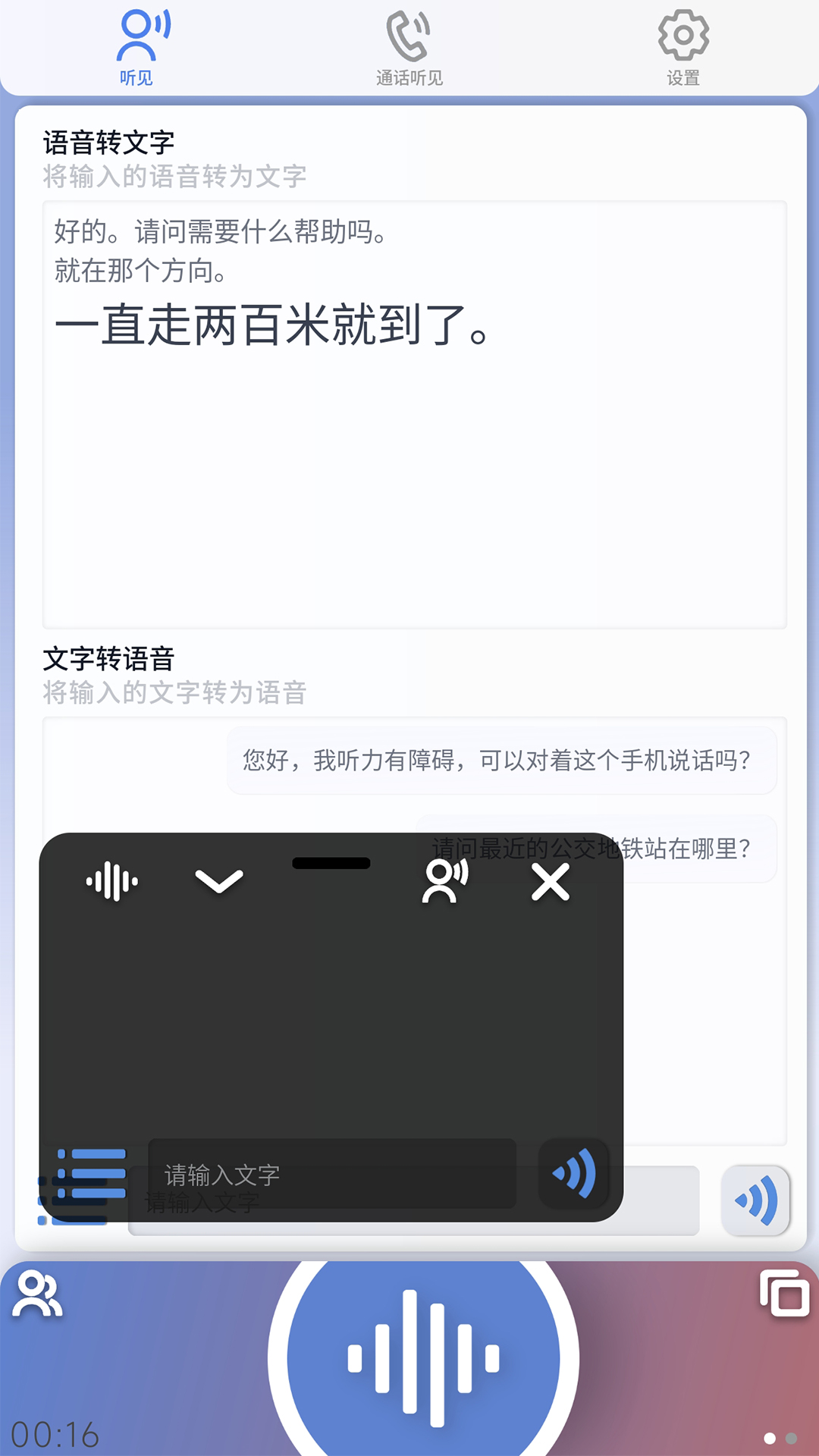The height and width of the screenshot is (1456, 819).
Task: Tap the large microphone waveform button
Action: click(423, 1357)
